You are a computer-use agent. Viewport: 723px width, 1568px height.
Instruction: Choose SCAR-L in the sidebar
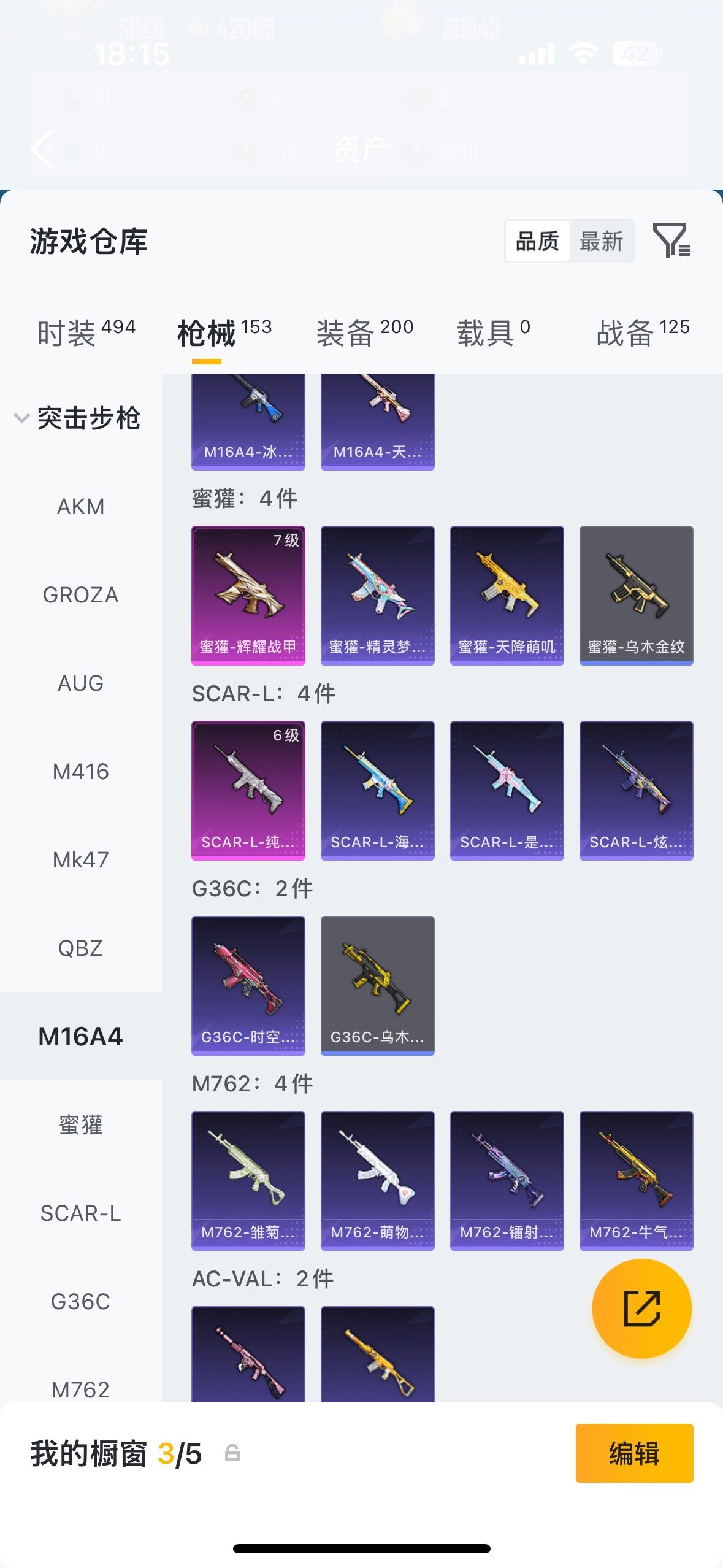[81, 1213]
